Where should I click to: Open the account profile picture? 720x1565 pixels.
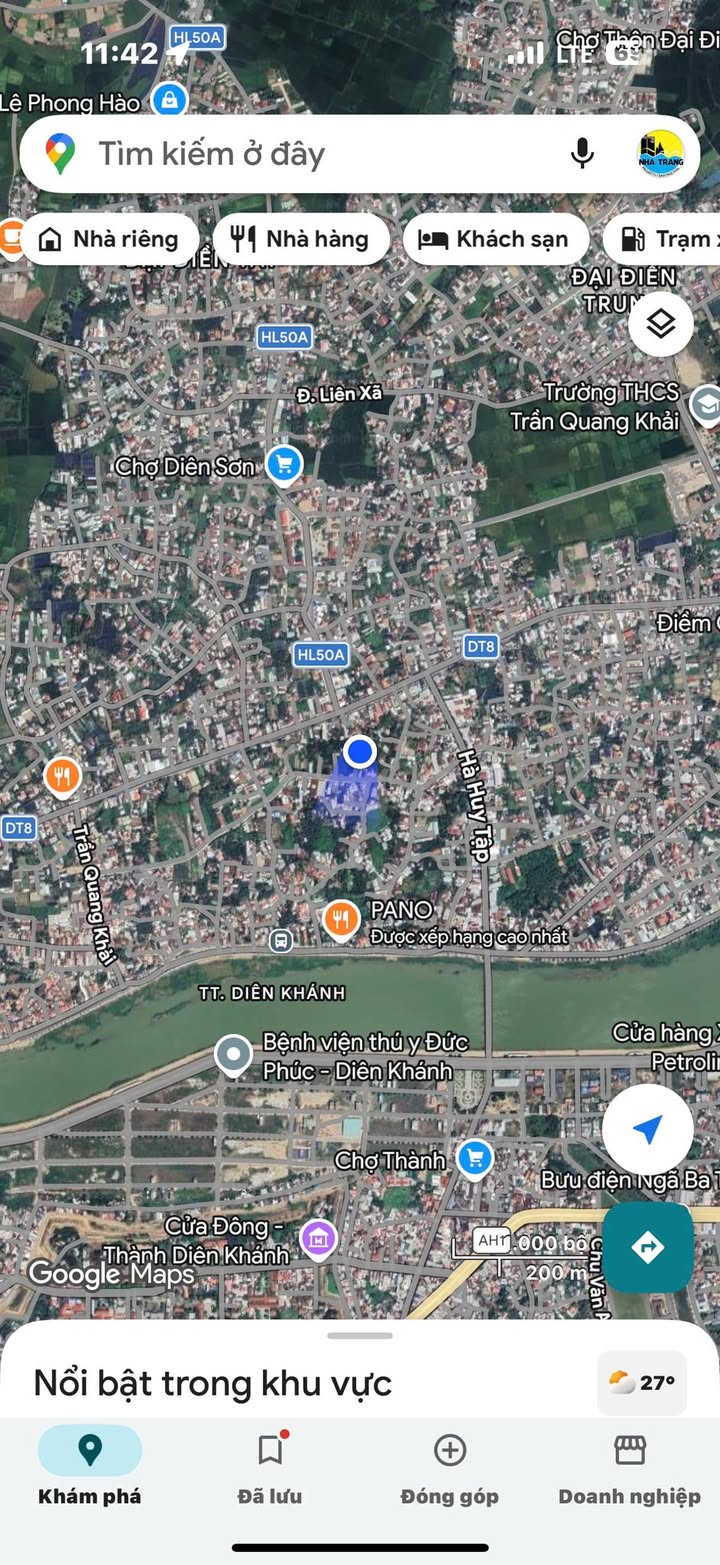(660, 154)
